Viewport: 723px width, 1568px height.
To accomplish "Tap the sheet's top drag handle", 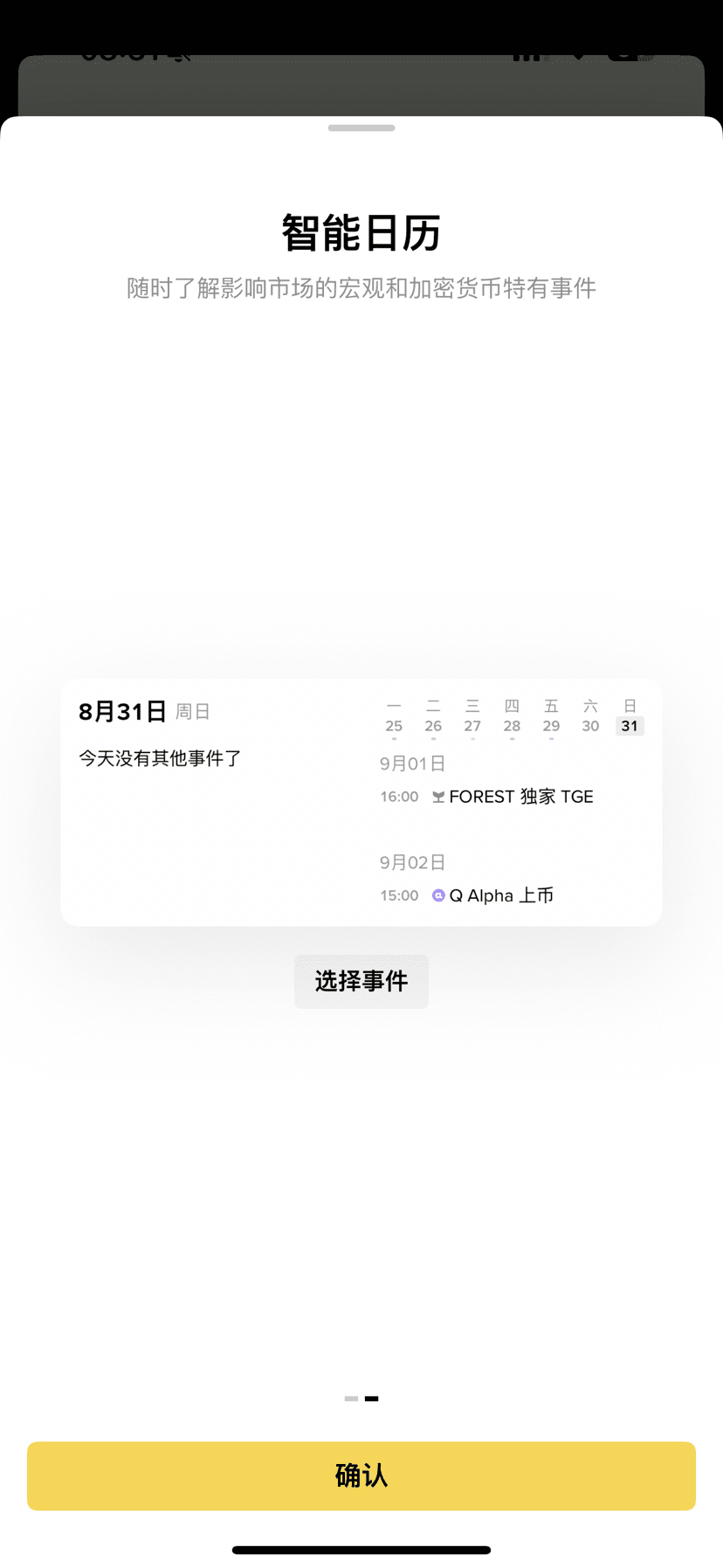I will click(x=361, y=128).
